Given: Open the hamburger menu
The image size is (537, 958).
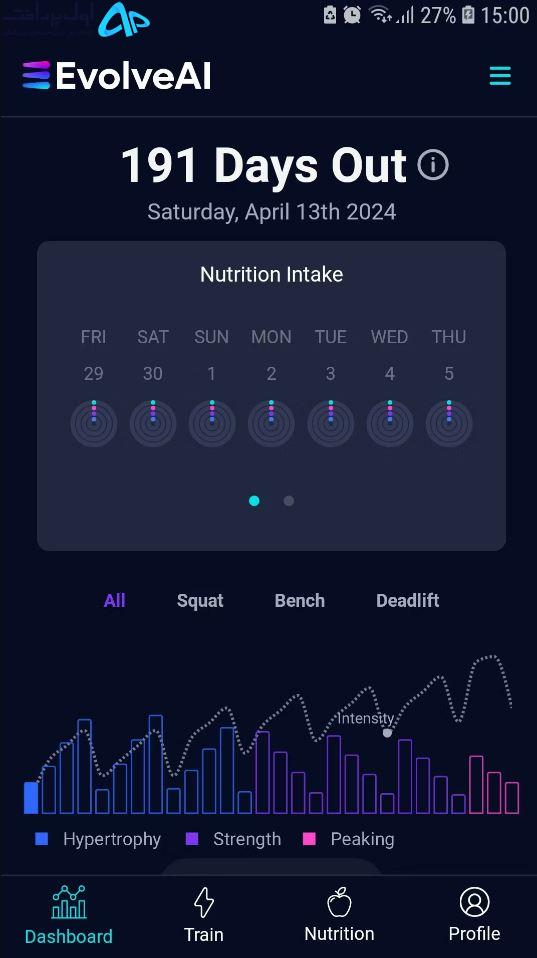Looking at the screenshot, I should (x=500, y=76).
